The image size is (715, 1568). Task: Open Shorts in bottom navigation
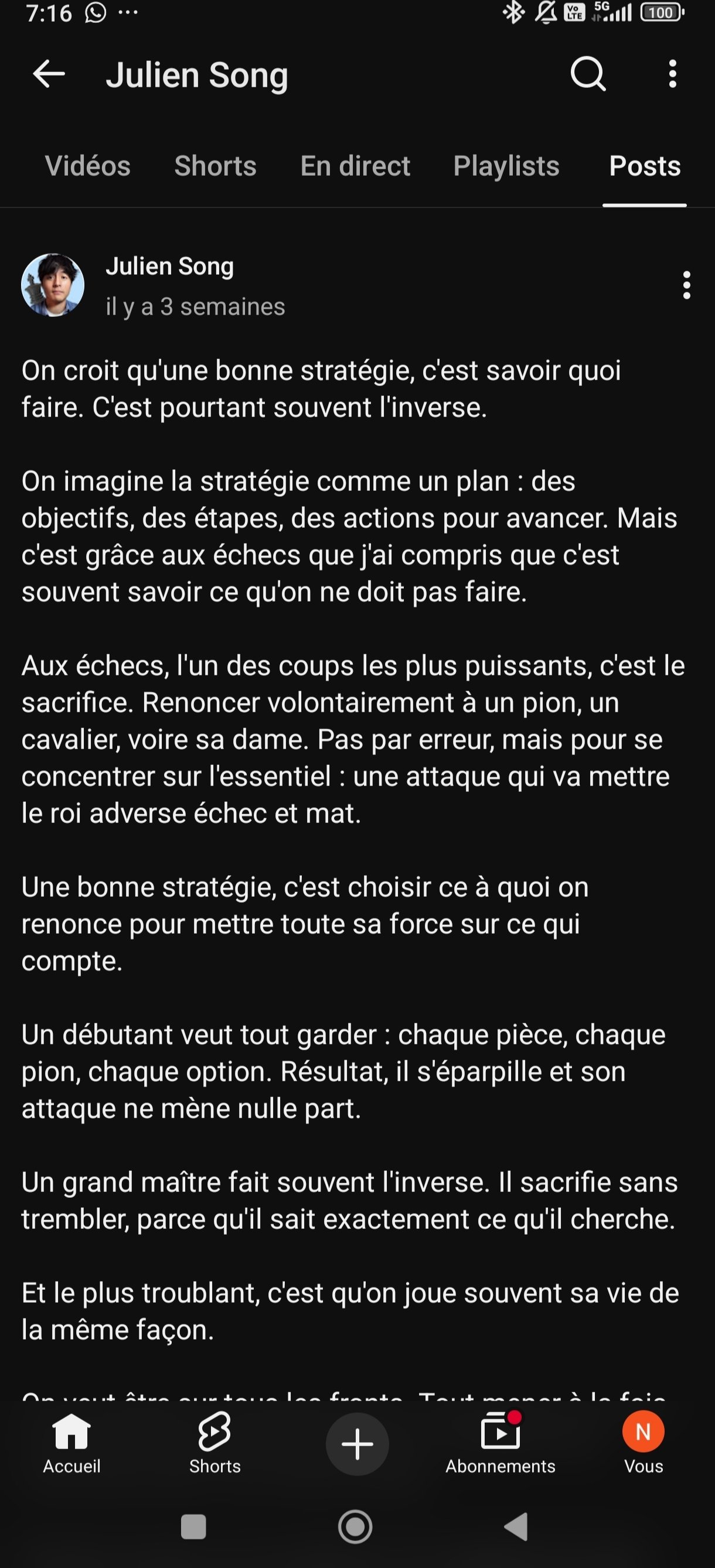point(215,1444)
